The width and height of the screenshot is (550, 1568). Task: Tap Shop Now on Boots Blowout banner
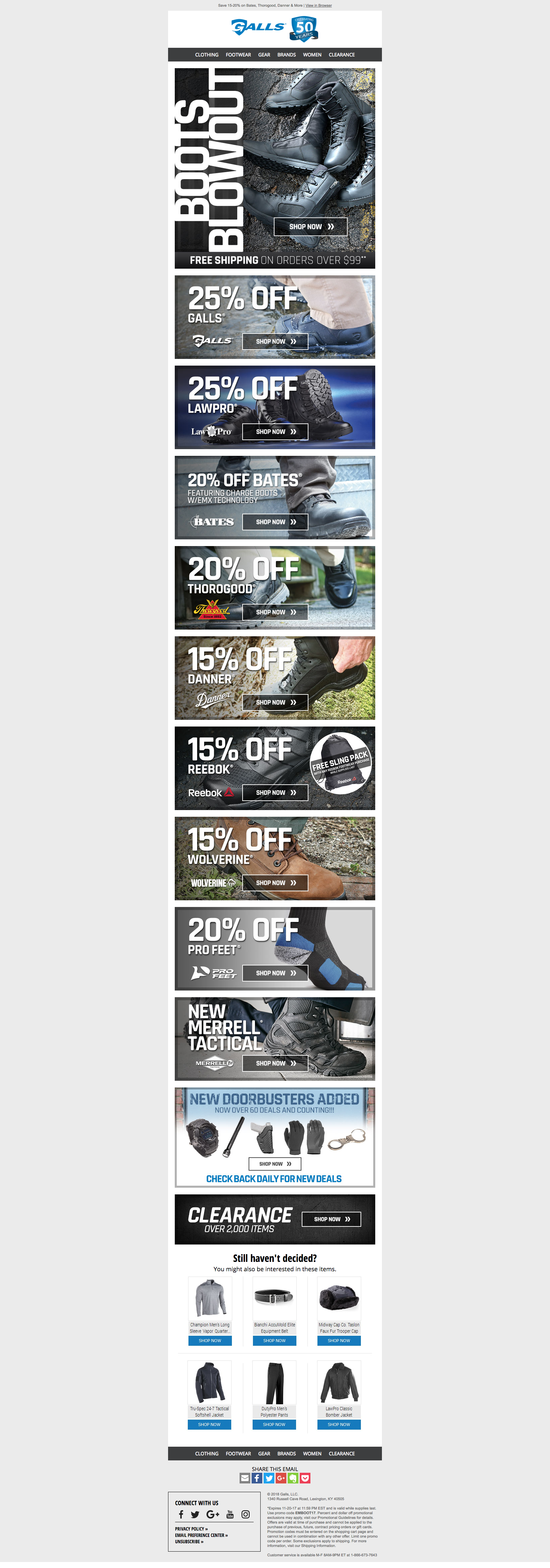click(x=310, y=227)
